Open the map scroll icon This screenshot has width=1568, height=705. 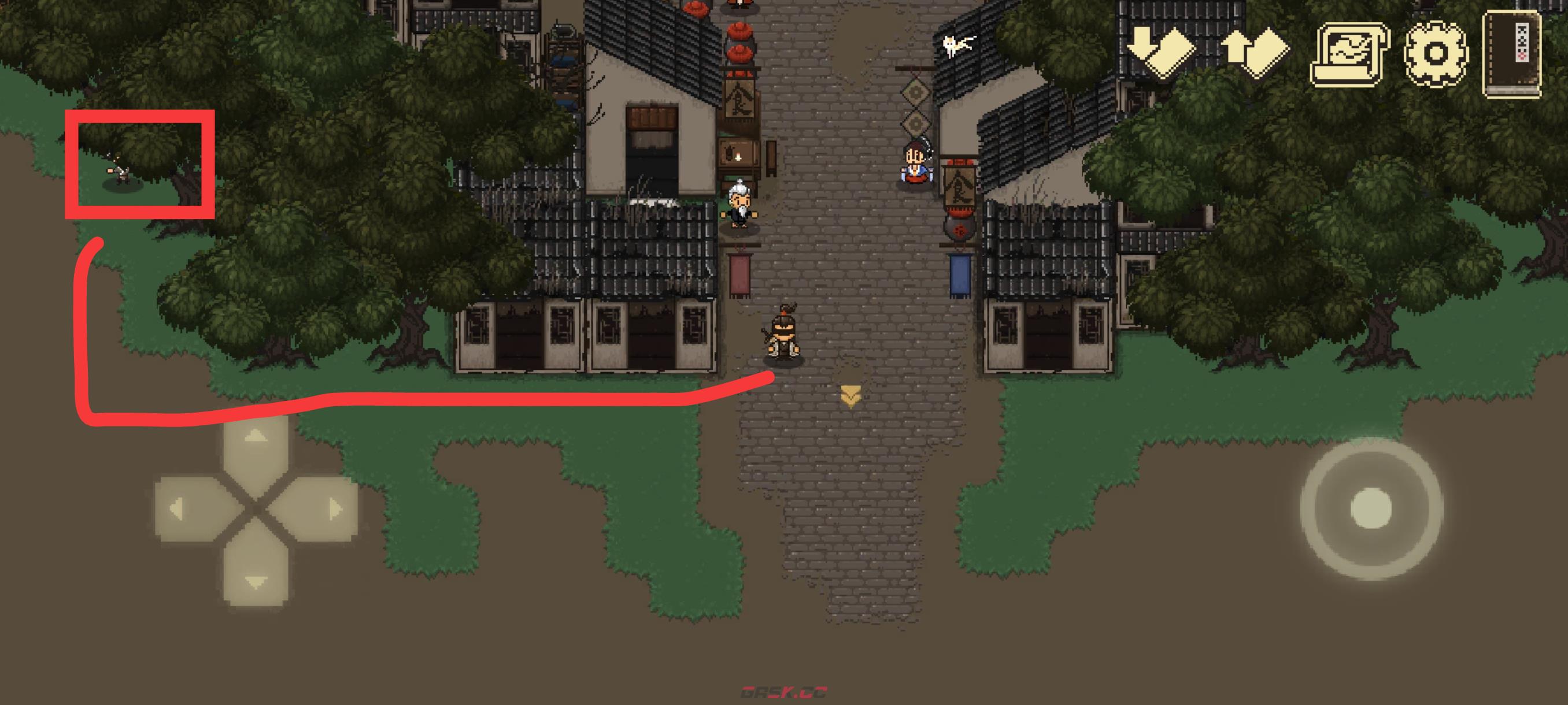1349,54
